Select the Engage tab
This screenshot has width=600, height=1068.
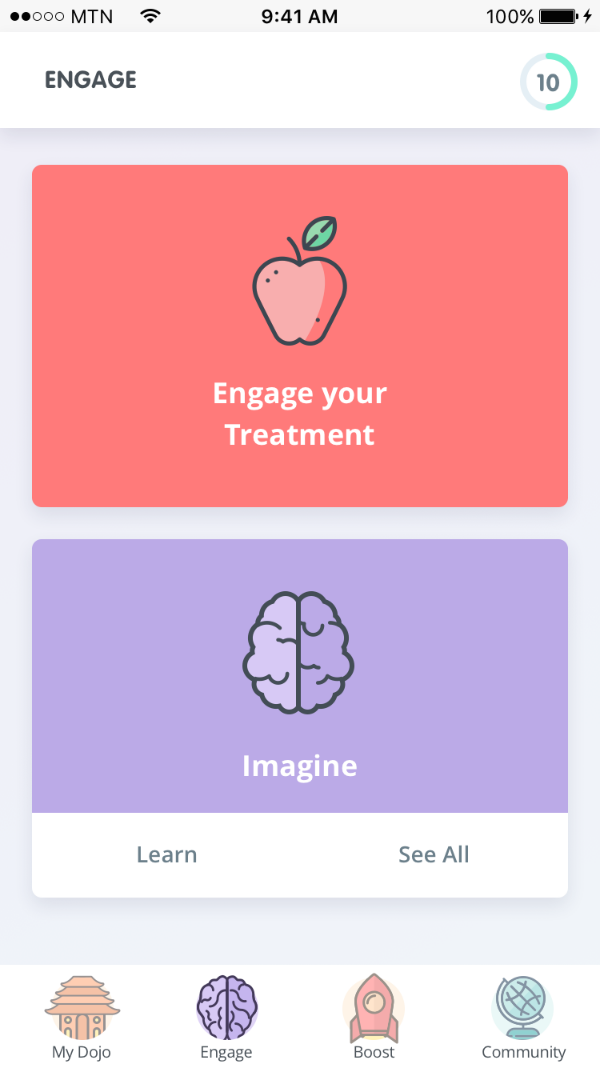tap(226, 1017)
